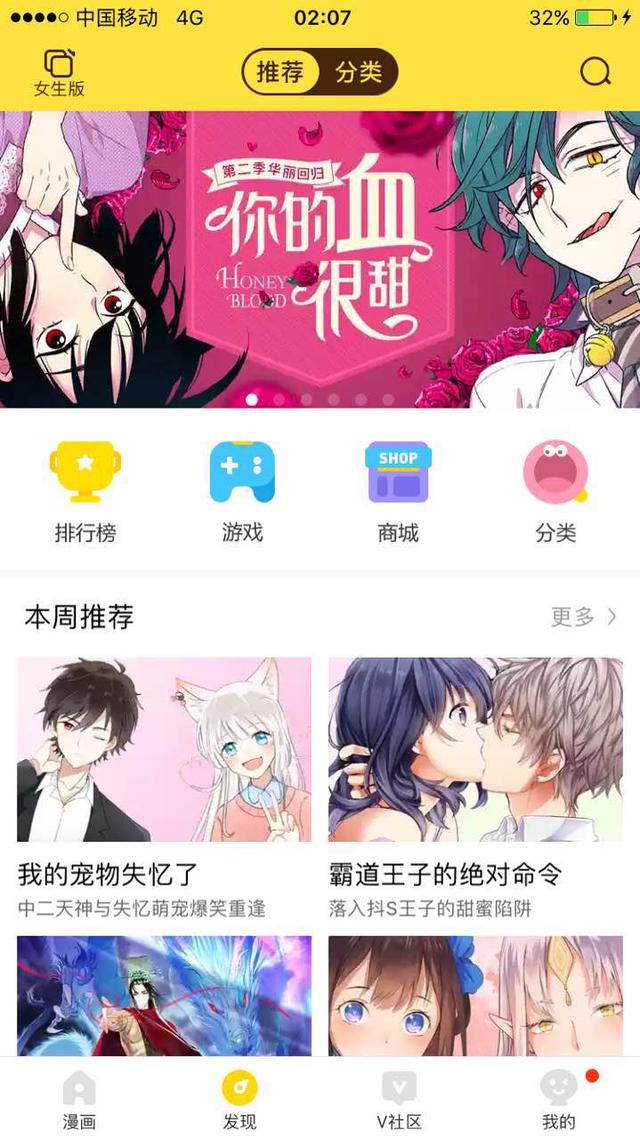Select the 推荐 segment
This screenshot has height=1139, width=640.
click(x=281, y=72)
